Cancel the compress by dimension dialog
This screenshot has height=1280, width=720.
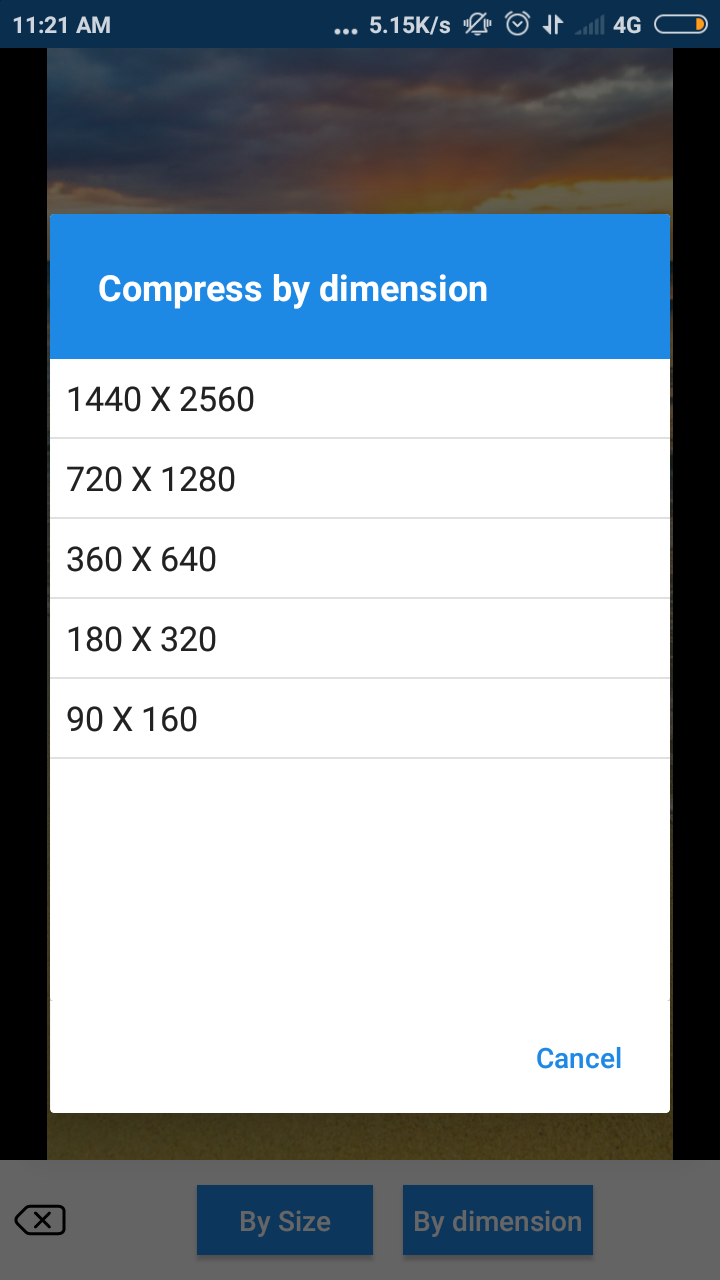pos(578,1058)
